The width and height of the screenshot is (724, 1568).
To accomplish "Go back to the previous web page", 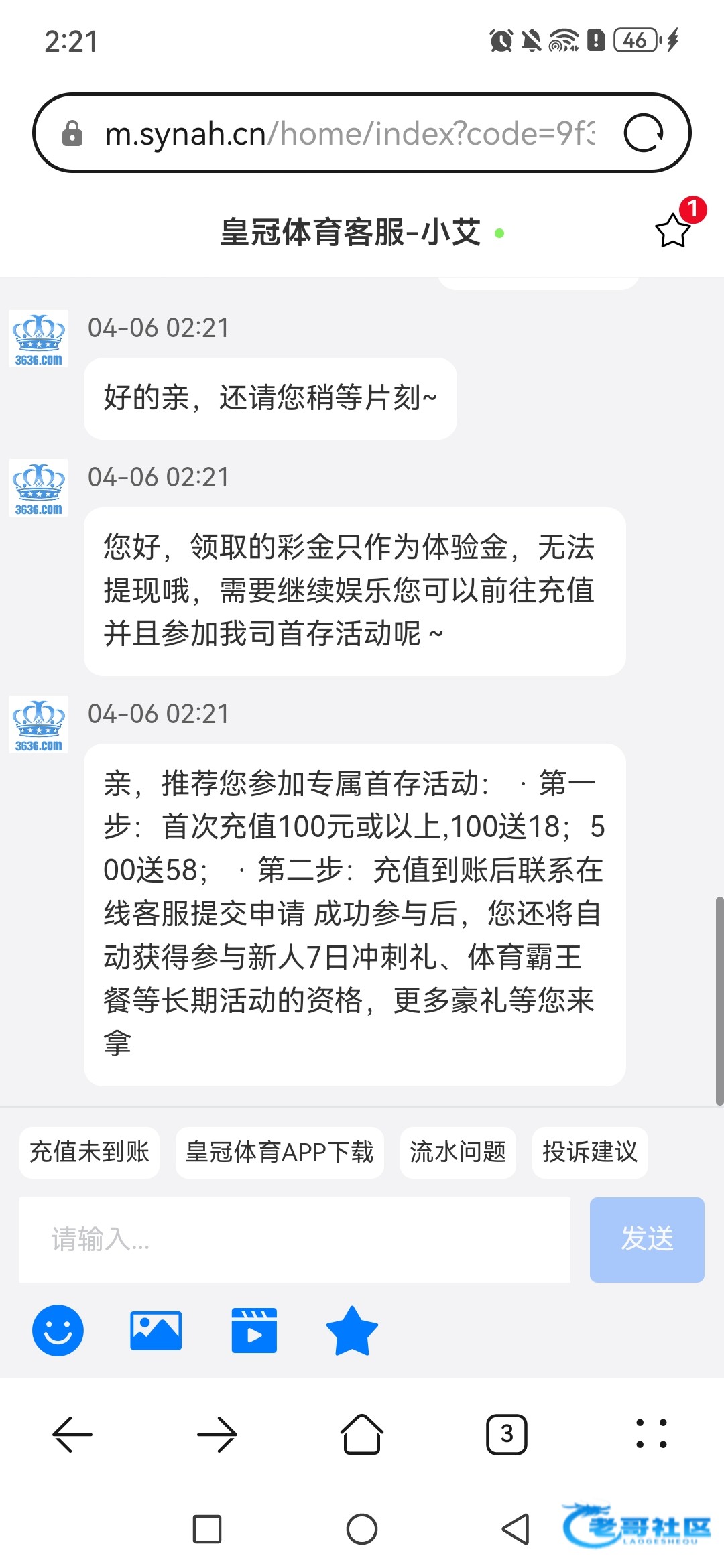I will click(x=72, y=1434).
